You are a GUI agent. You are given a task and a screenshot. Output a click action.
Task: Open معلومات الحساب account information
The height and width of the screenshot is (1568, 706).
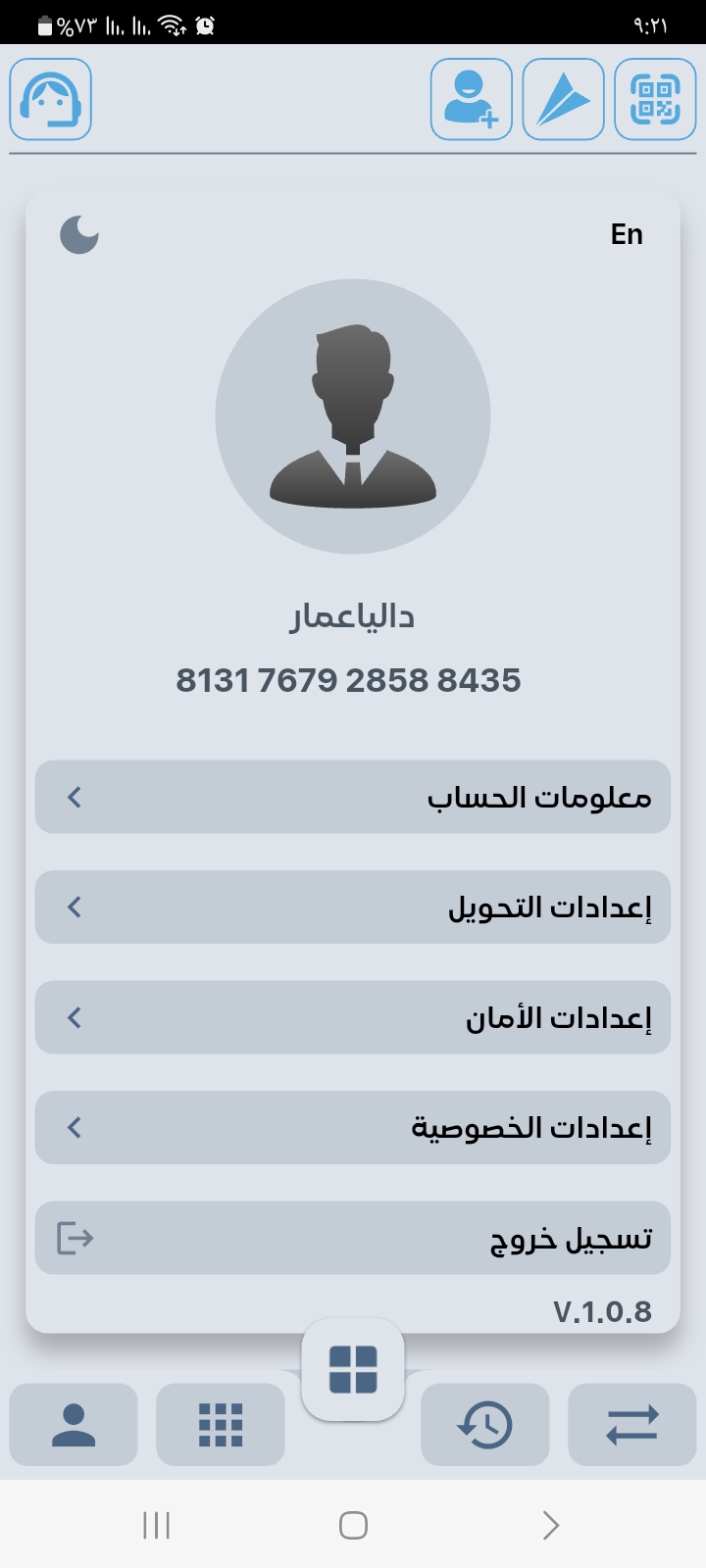(353, 797)
